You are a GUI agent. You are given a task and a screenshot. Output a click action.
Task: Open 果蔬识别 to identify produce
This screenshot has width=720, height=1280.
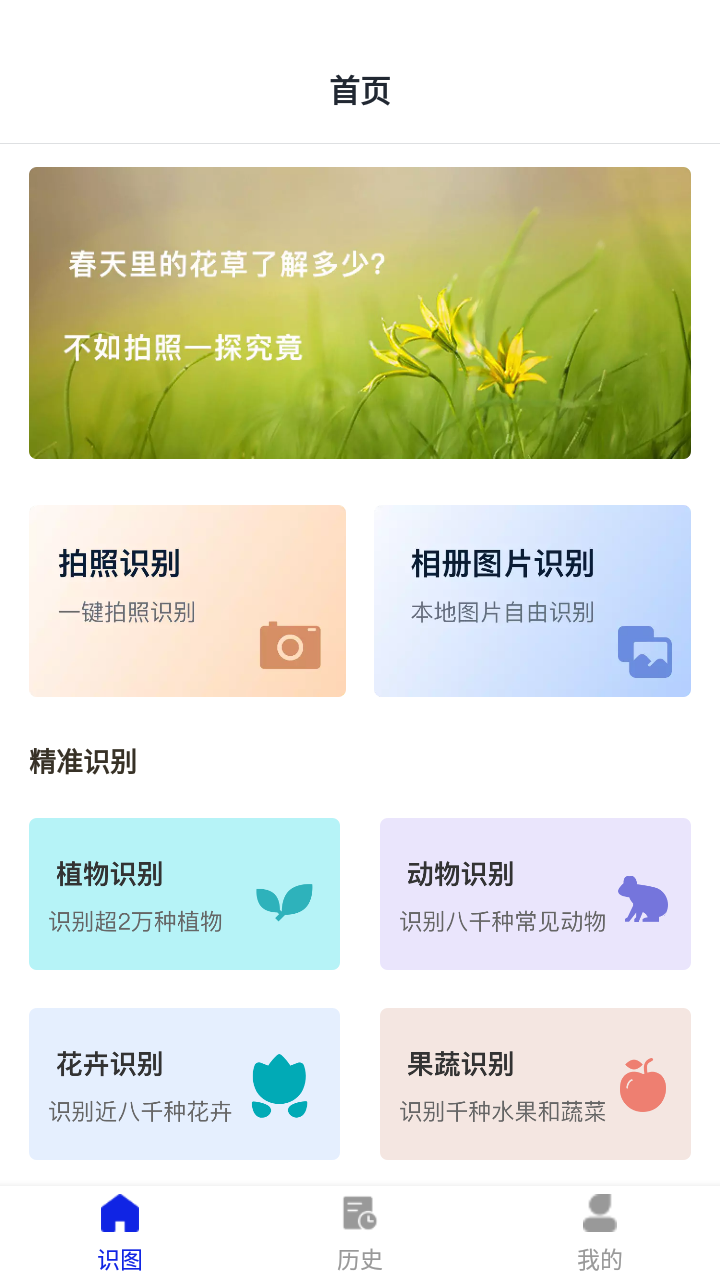click(535, 1083)
